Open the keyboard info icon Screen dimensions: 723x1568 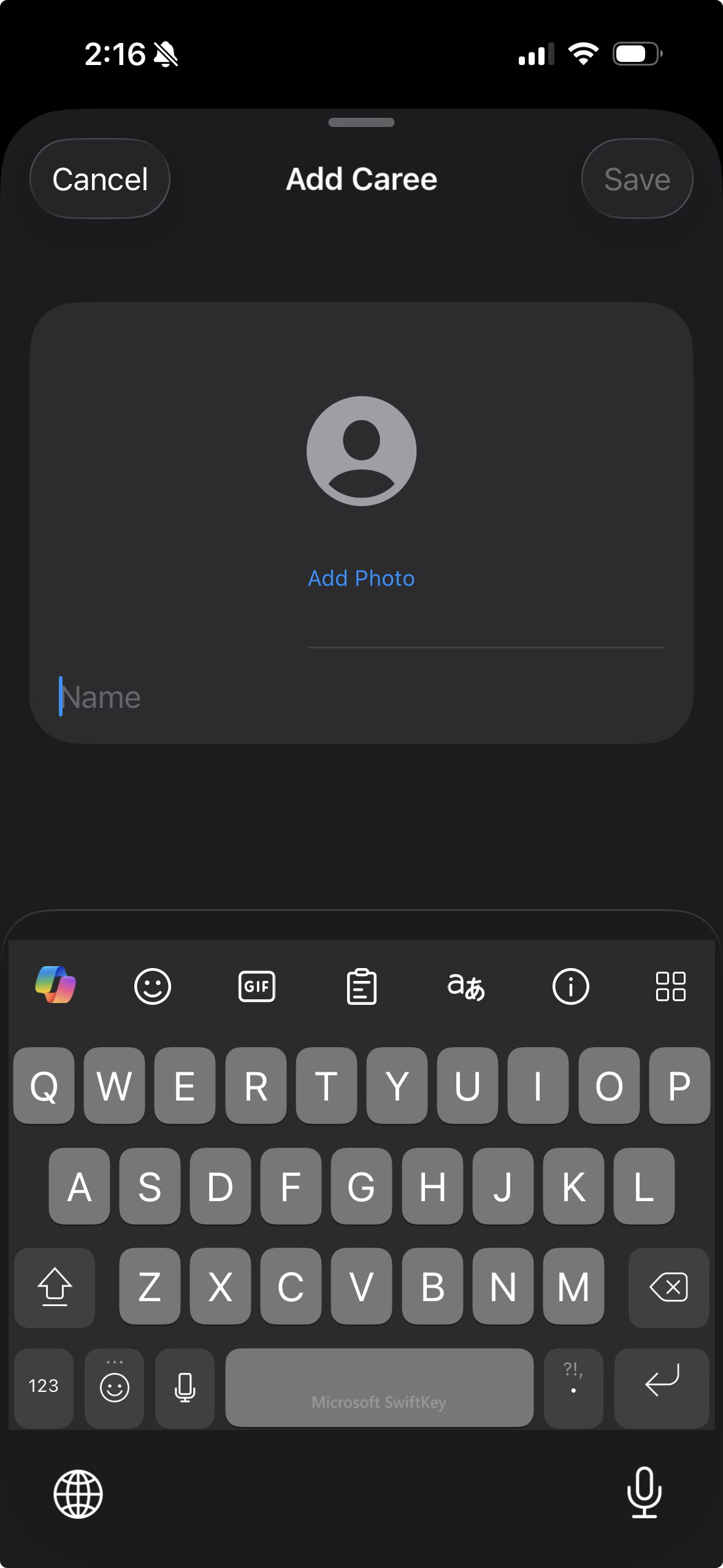tap(570, 986)
